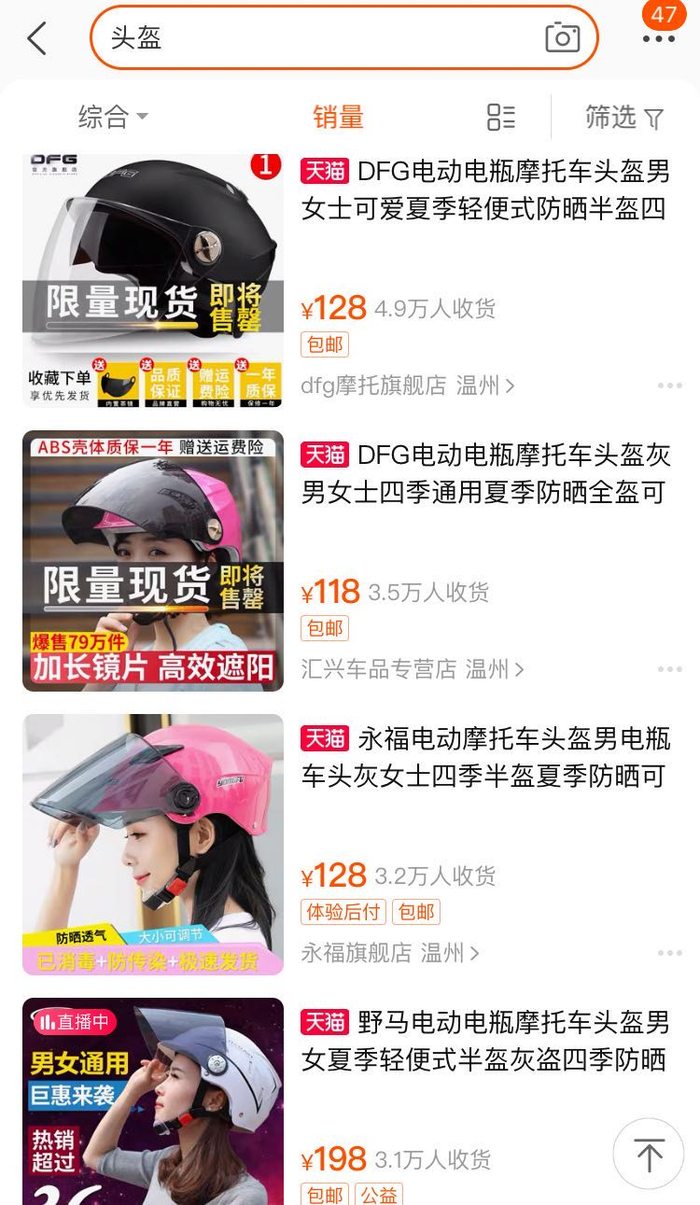Open the ¥118 DFG helmet listing
This screenshot has height=1205, width=700.
[x=485, y=473]
